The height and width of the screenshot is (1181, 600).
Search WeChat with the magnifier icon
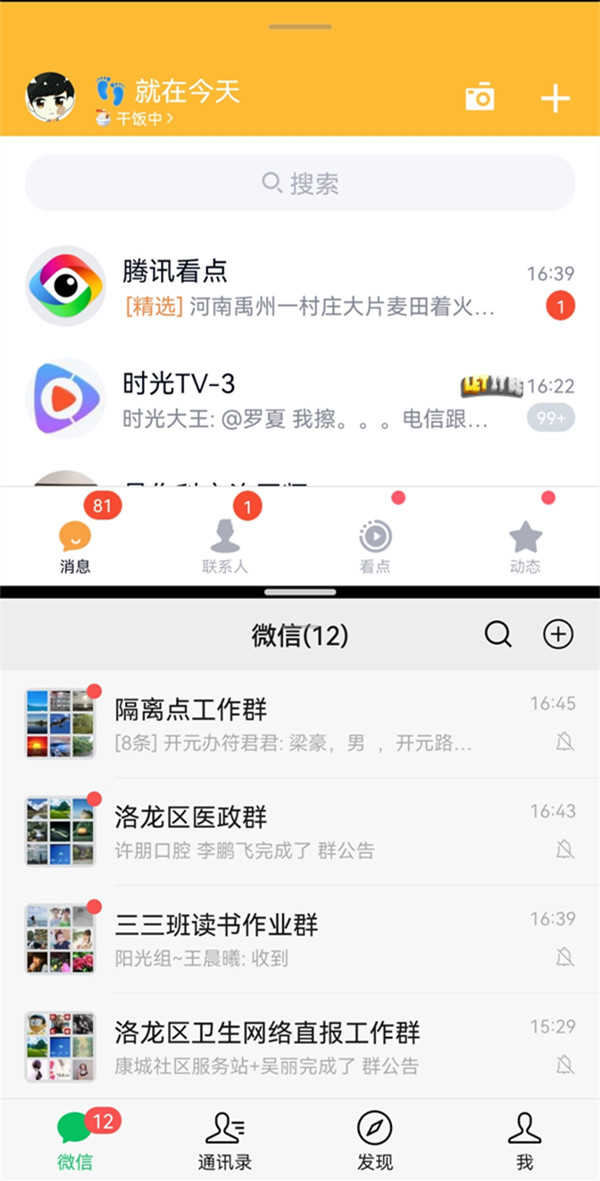pyautogui.click(x=498, y=634)
